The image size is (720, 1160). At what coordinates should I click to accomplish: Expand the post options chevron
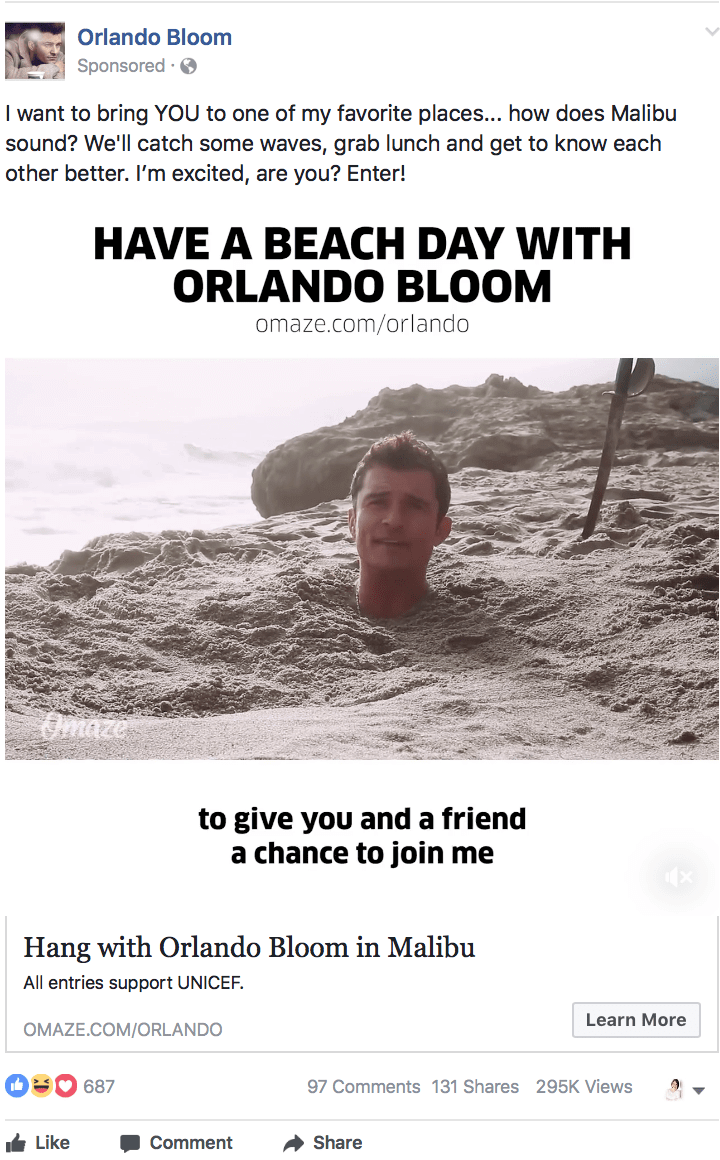click(711, 32)
